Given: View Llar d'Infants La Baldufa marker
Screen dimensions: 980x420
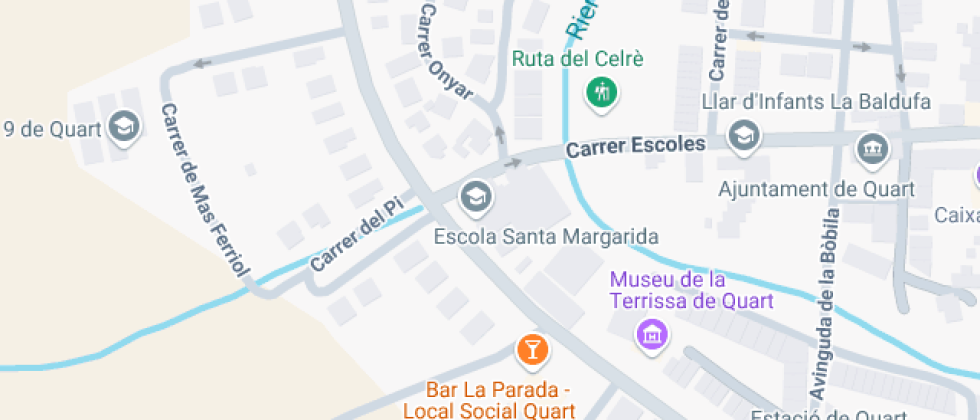Looking at the screenshot, I should coord(743,135).
